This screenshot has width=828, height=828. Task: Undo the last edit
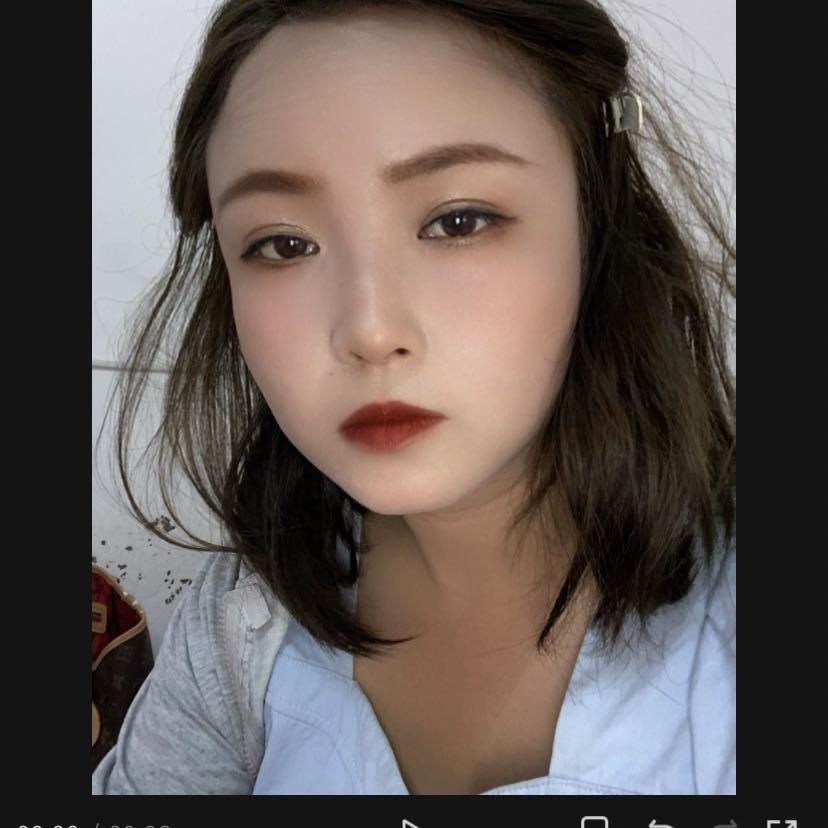[x=661, y=824]
